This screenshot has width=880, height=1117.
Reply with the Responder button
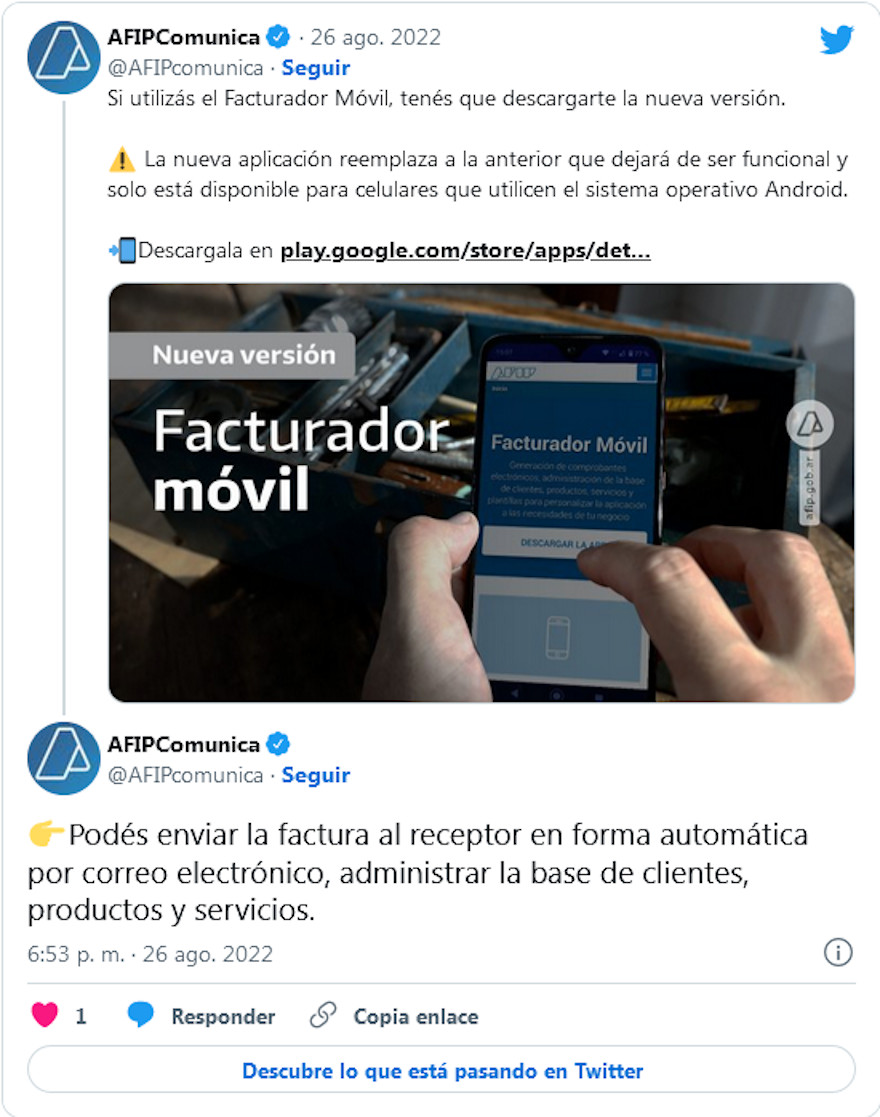pyautogui.click(x=201, y=1016)
